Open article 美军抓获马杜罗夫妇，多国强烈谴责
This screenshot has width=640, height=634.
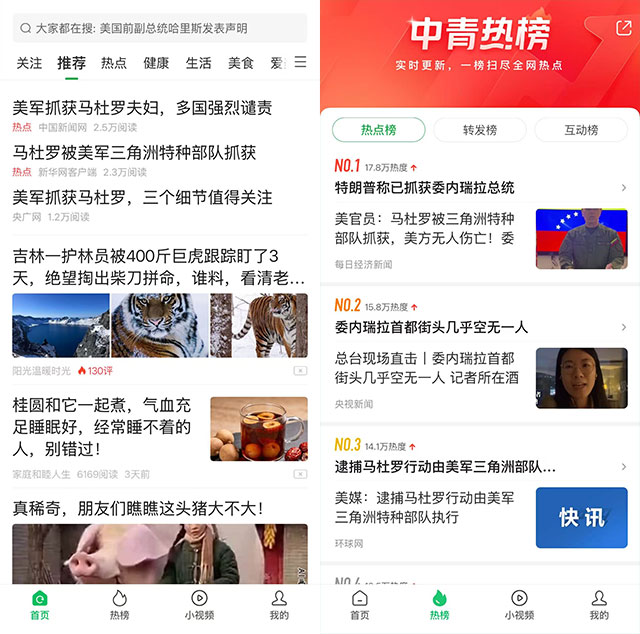click(x=142, y=108)
